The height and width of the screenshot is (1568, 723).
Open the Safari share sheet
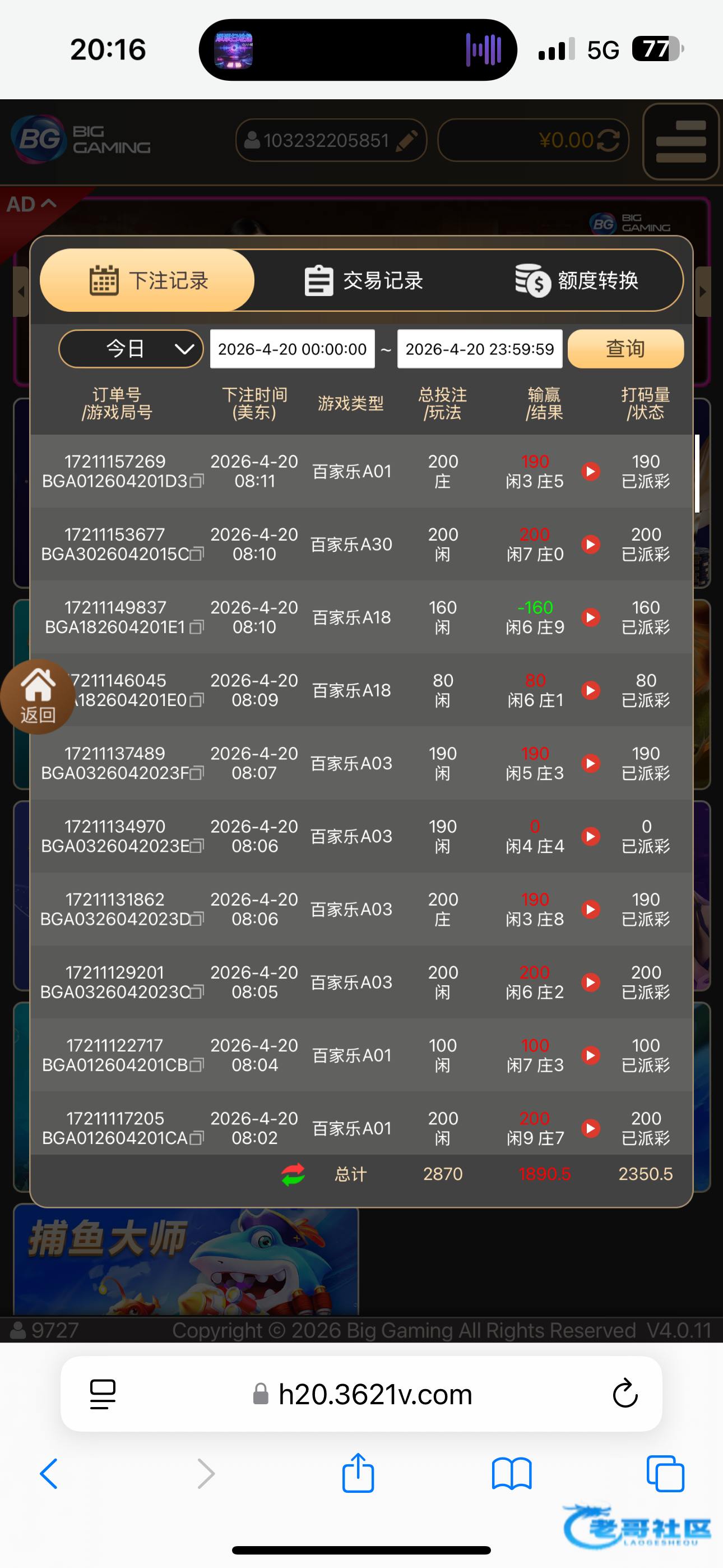click(x=358, y=1473)
